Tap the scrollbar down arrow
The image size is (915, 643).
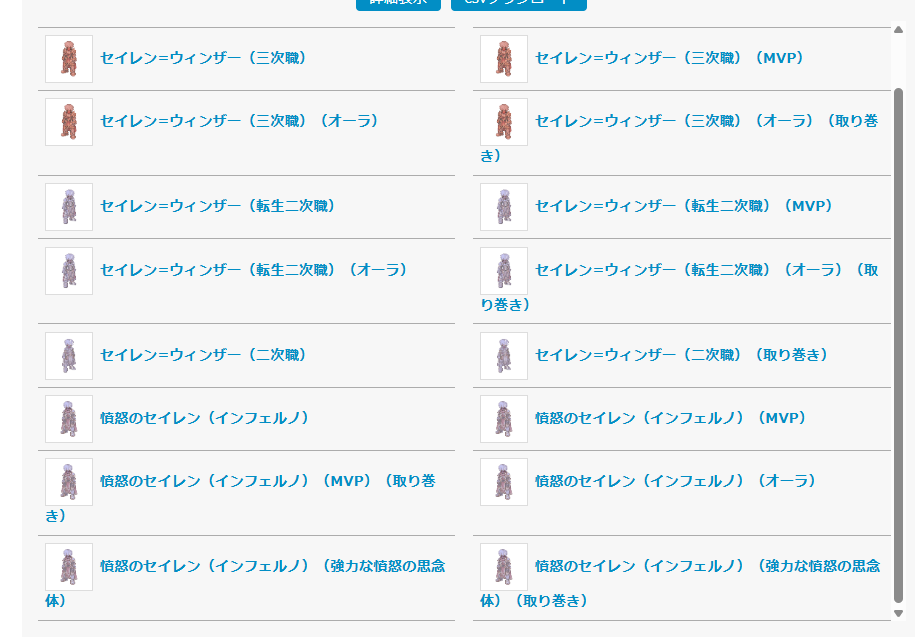coord(897,613)
